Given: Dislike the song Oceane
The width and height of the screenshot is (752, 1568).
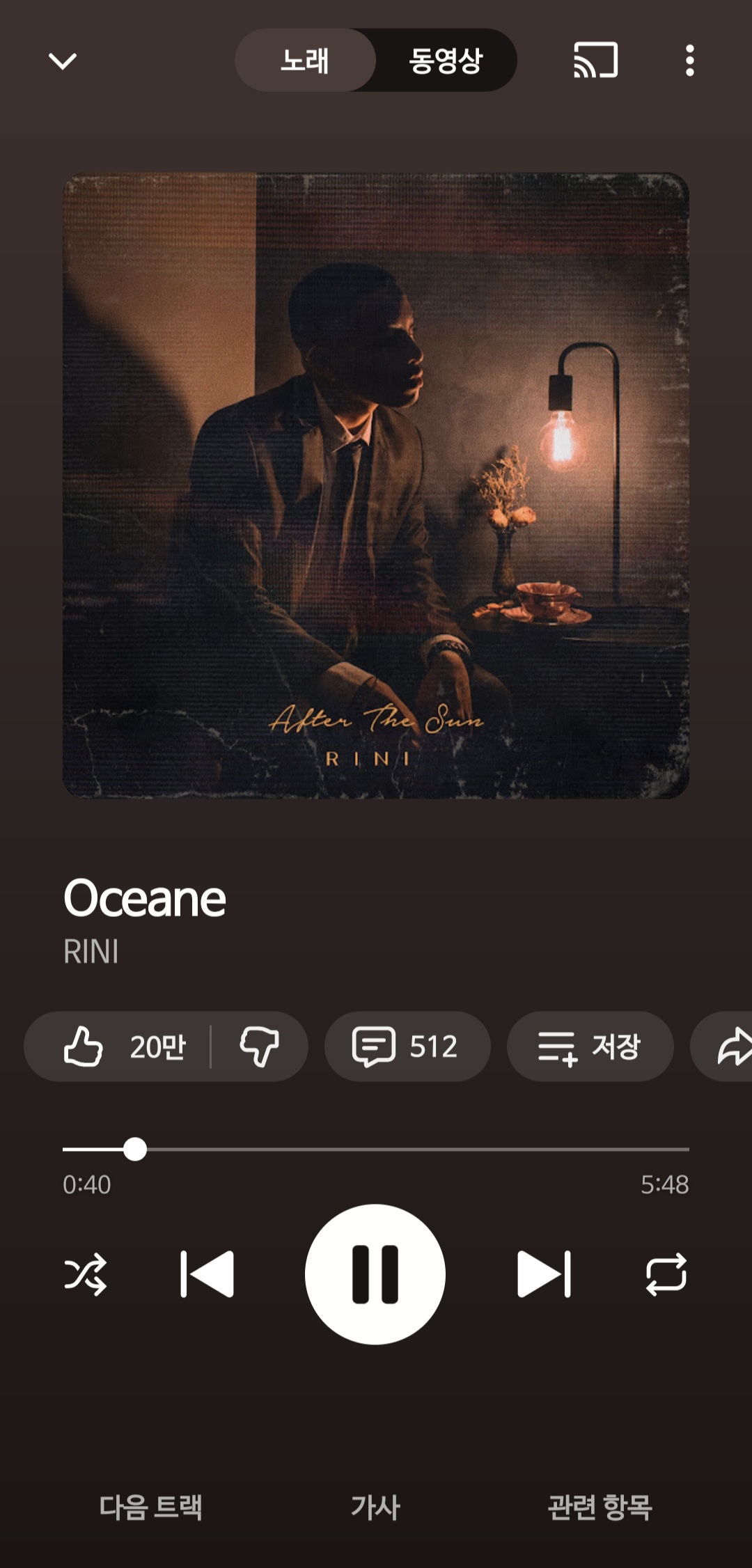Looking at the screenshot, I should [260, 1046].
